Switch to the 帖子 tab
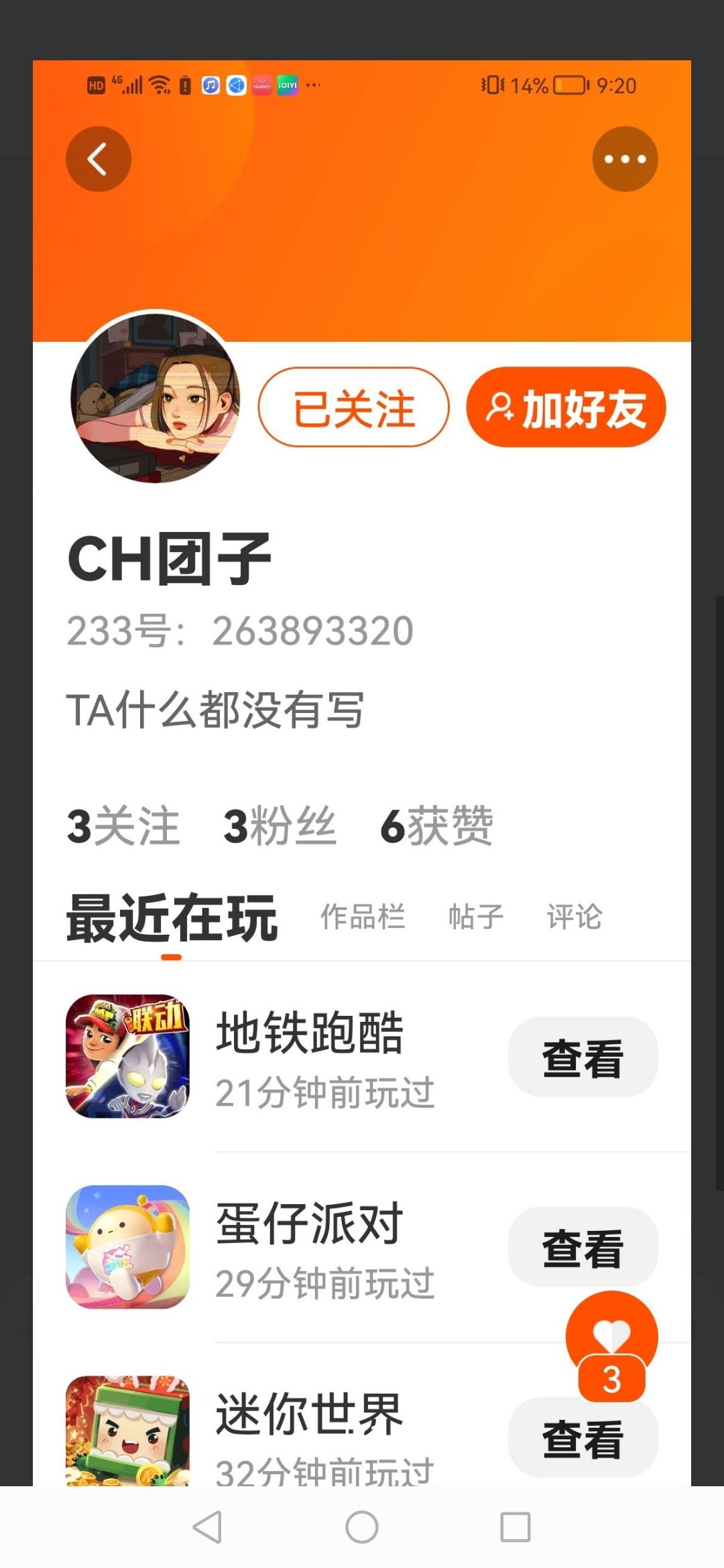This screenshot has height=1568, width=724. [x=476, y=917]
